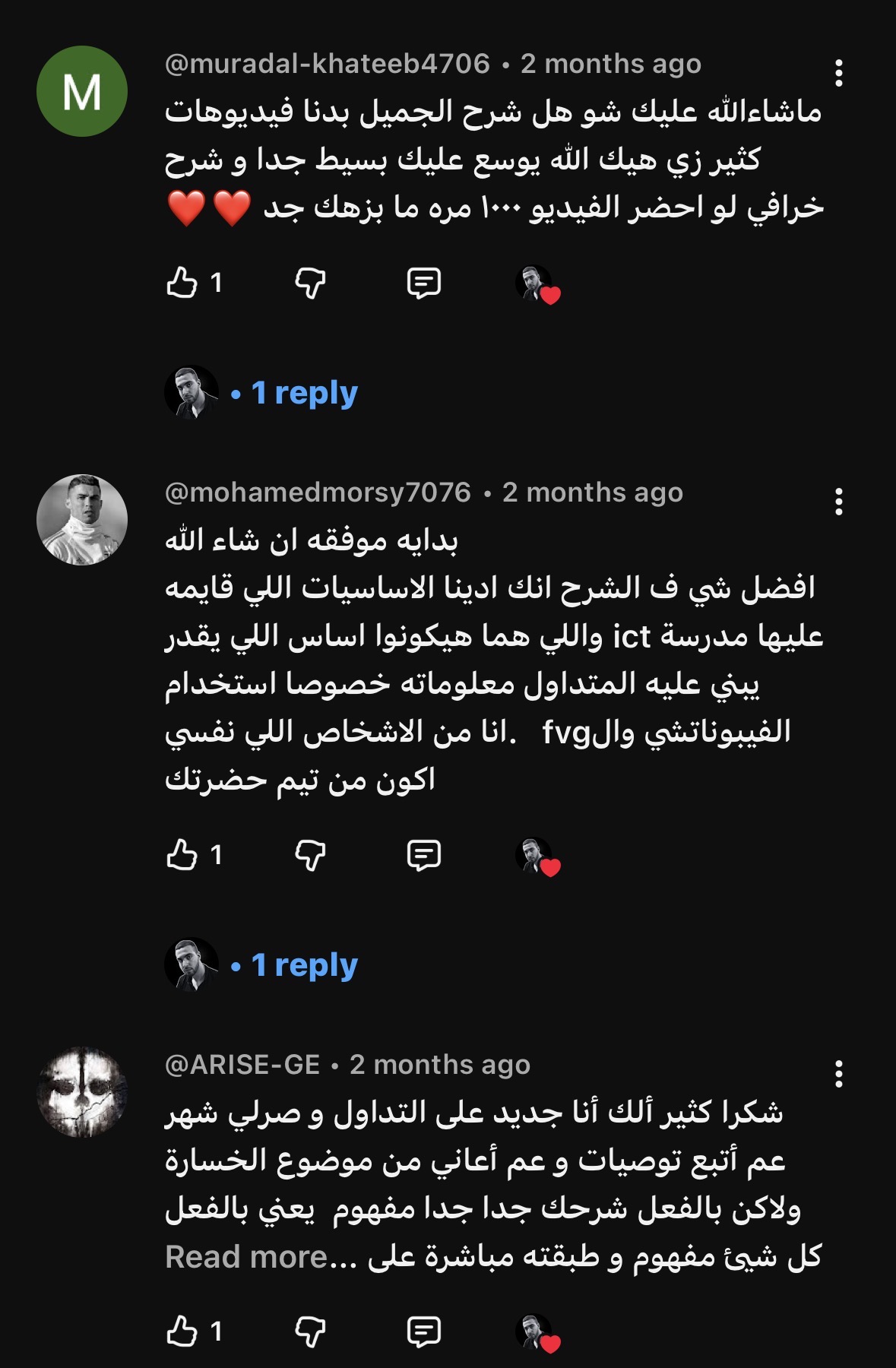
Task: Tap Read more on @ARISE-GE's comment
Action: click(x=247, y=1258)
